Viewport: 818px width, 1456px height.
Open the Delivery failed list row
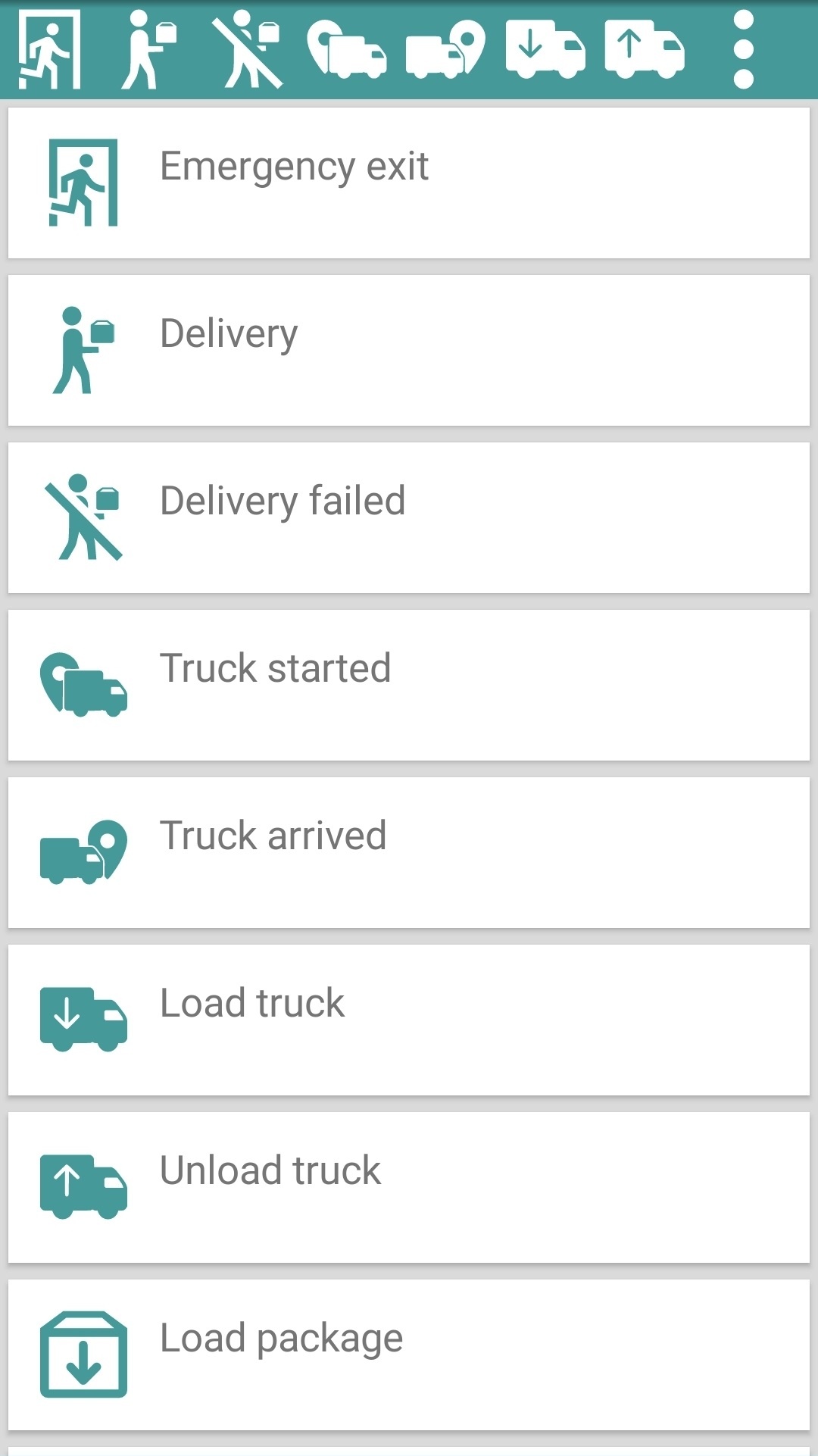(409, 518)
